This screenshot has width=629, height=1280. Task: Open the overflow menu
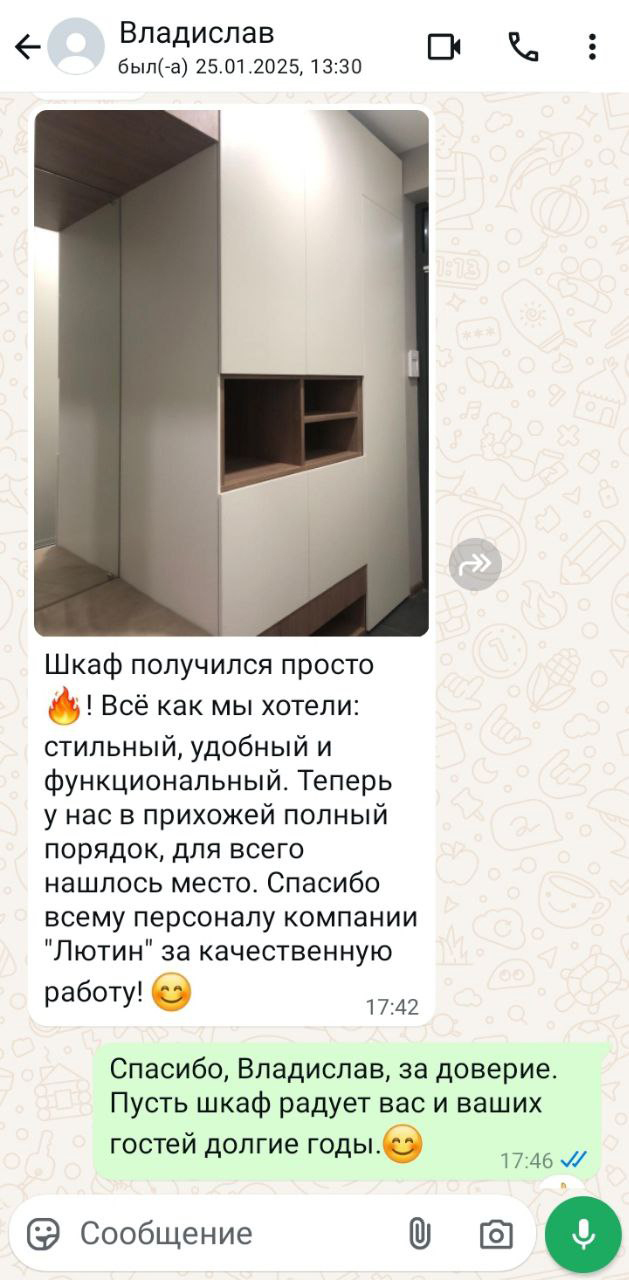click(592, 47)
